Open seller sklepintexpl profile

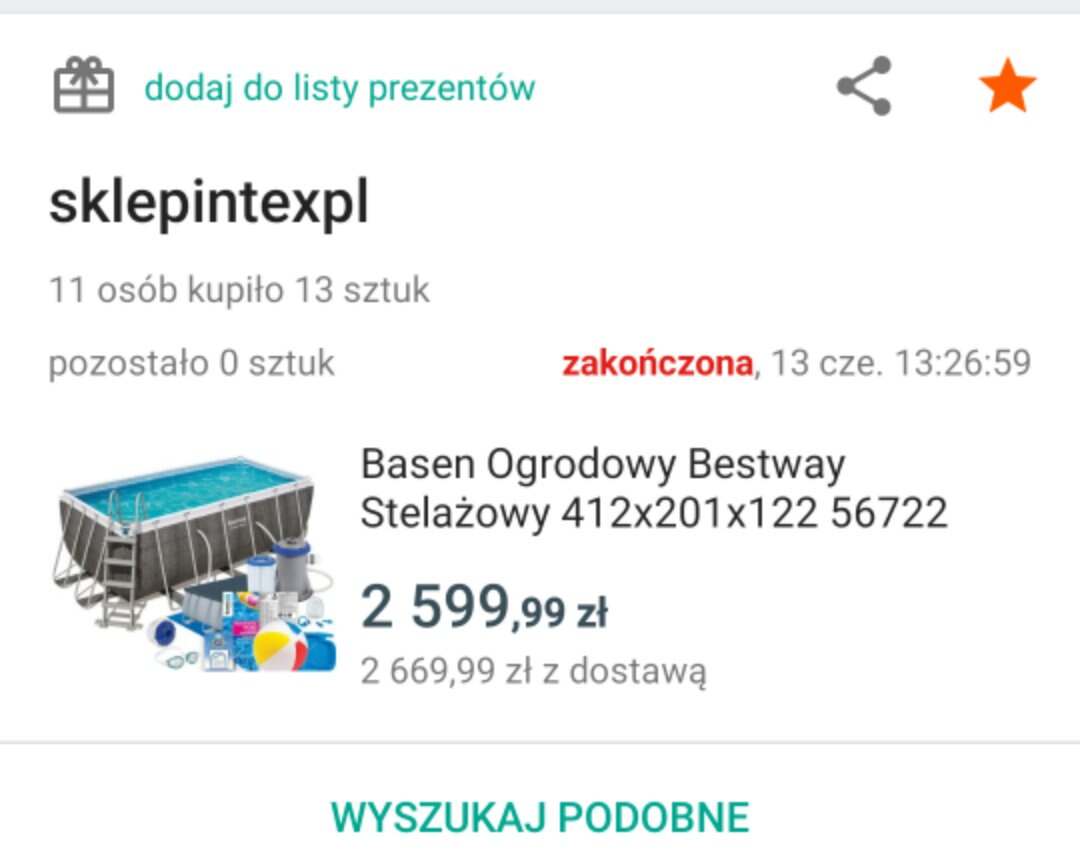pyautogui.click(x=209, y=203)
